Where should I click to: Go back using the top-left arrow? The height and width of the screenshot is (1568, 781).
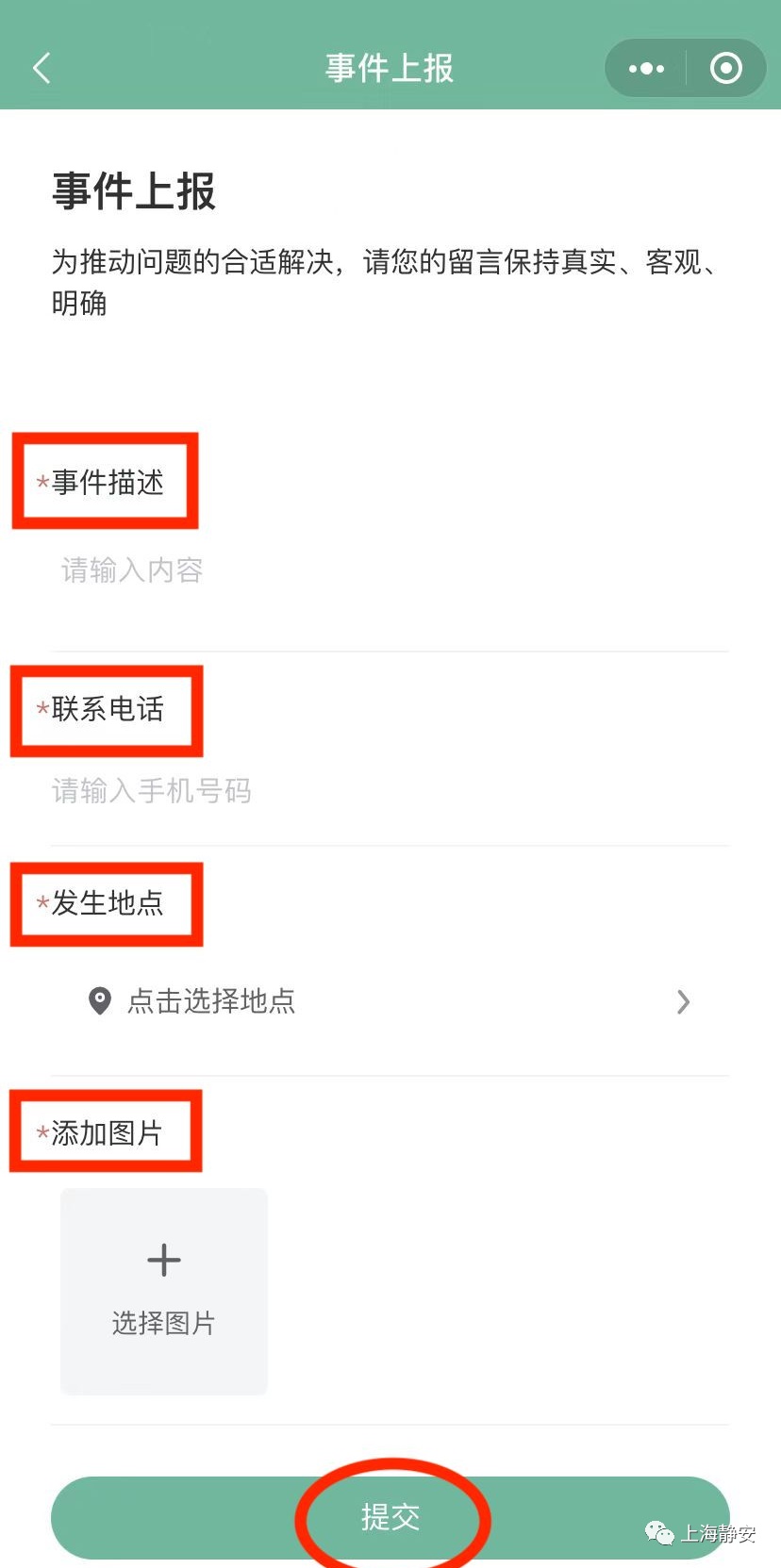click(x=42, y=68)
